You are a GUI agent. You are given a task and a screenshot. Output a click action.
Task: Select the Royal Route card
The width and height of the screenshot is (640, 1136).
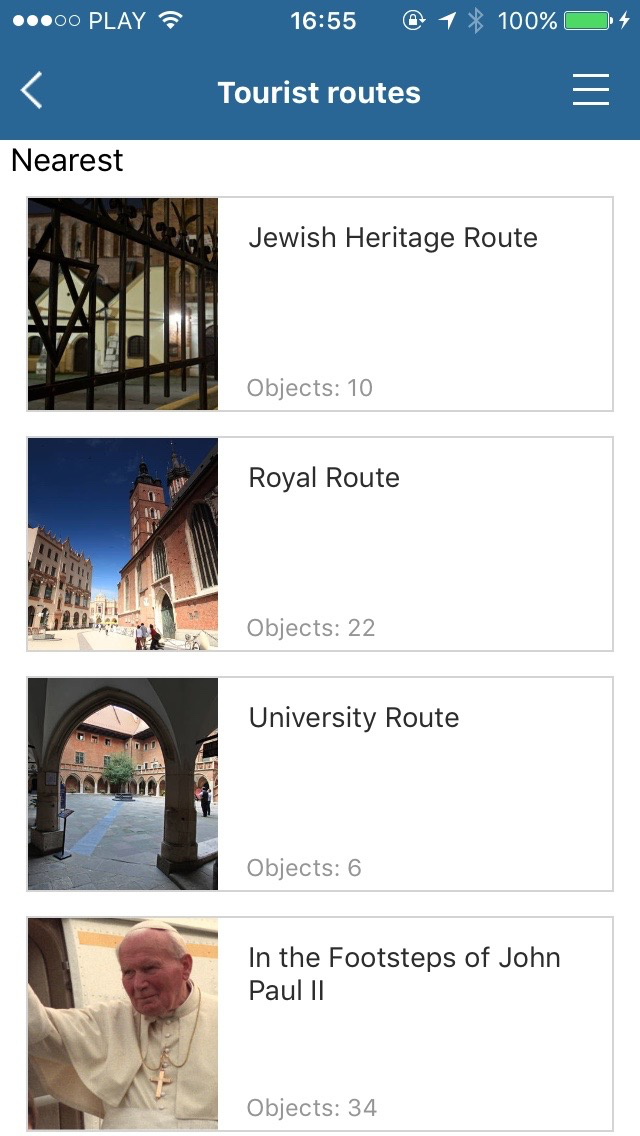click(320, 543)
